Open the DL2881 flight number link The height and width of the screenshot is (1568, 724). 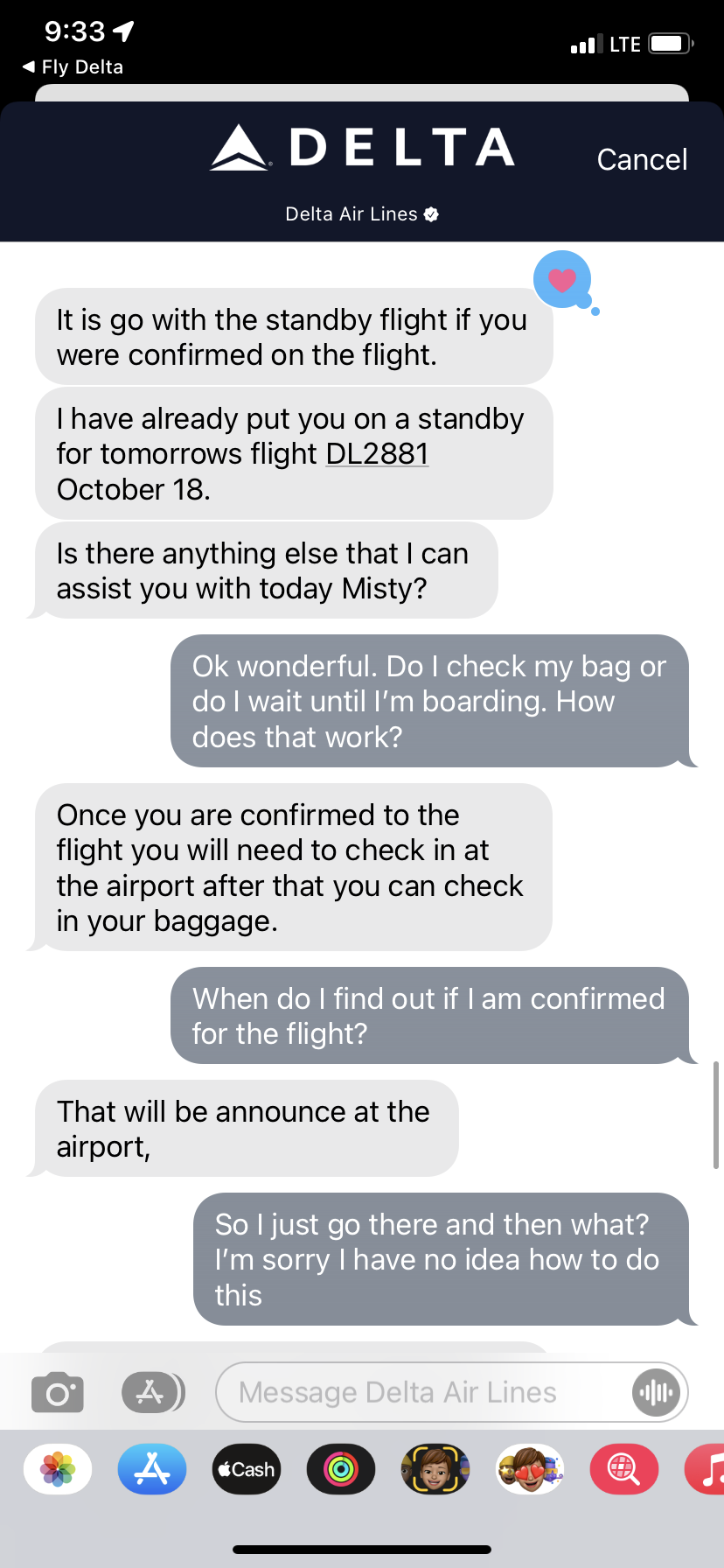coord(377,454)
